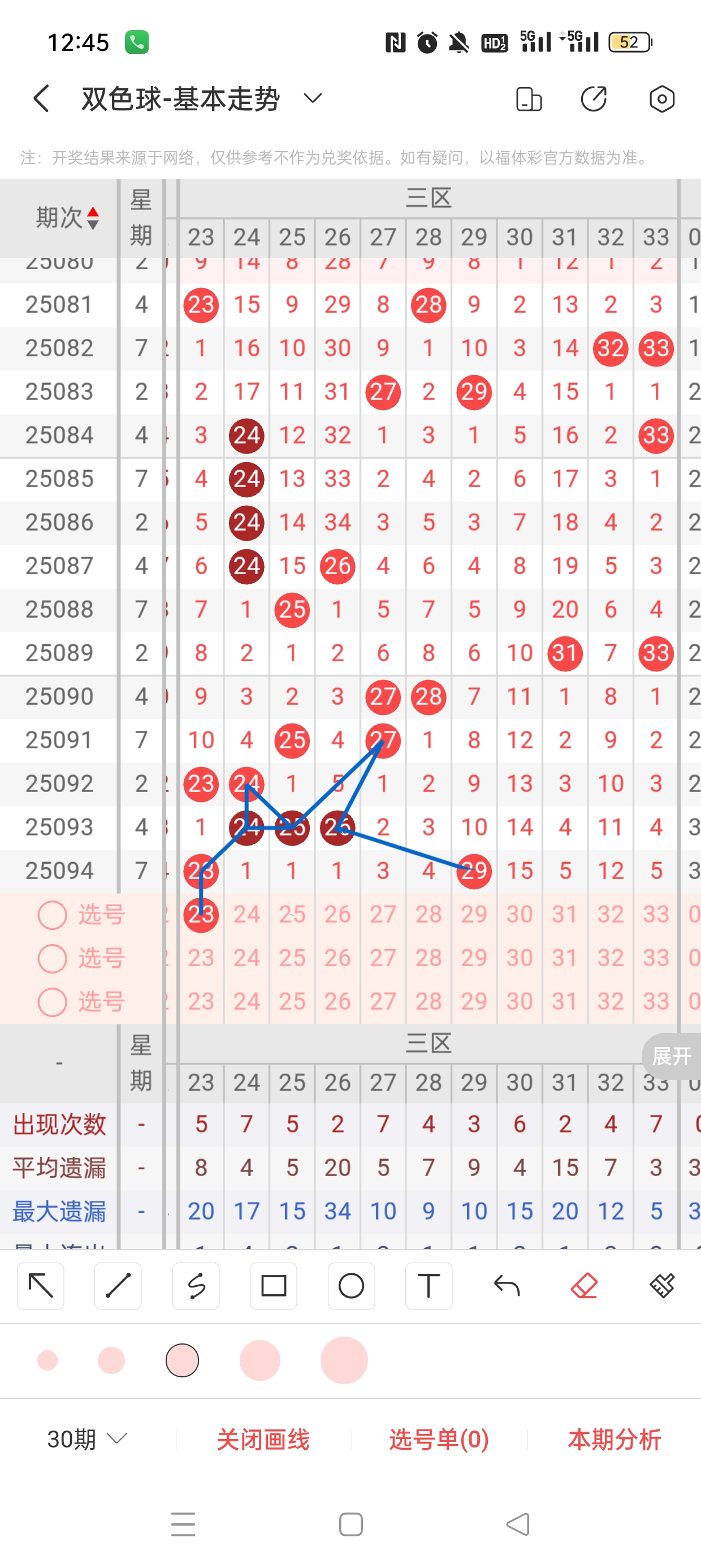Image resolution: width=701 pixels, height=1568 pixels.
Task: Pick the largest brush size circle
Action: [344, 1360]
